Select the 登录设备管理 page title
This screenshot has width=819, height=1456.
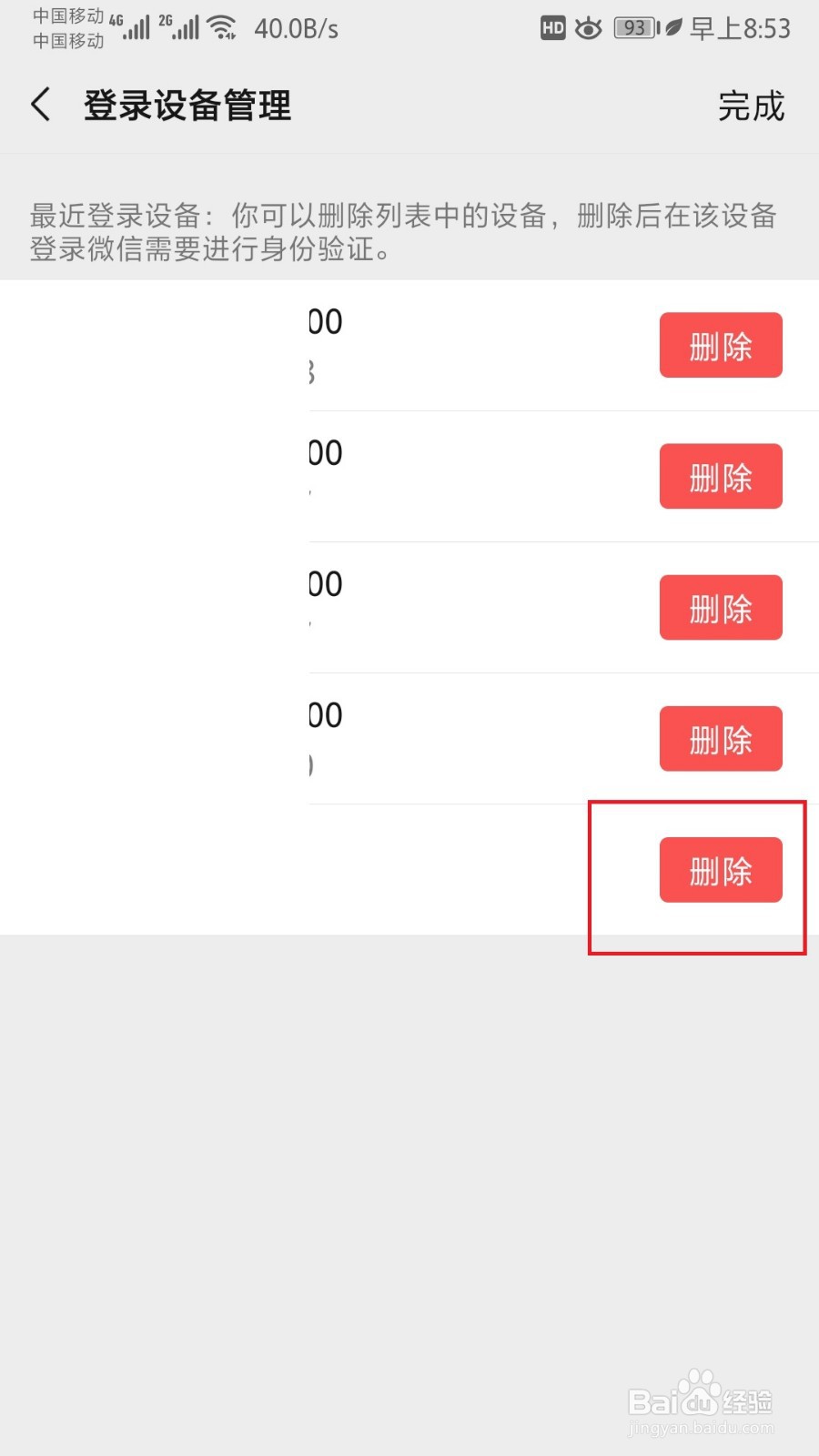[187, 105]
